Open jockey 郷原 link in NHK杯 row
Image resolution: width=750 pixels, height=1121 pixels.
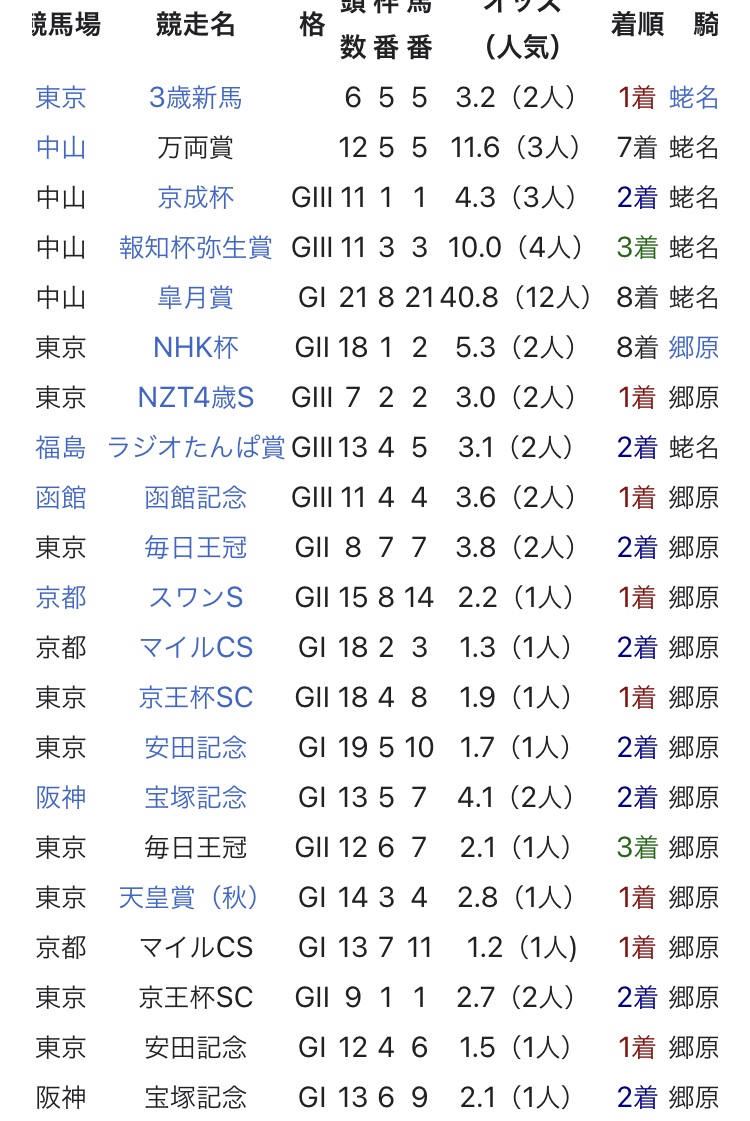(x=694, y=347)
